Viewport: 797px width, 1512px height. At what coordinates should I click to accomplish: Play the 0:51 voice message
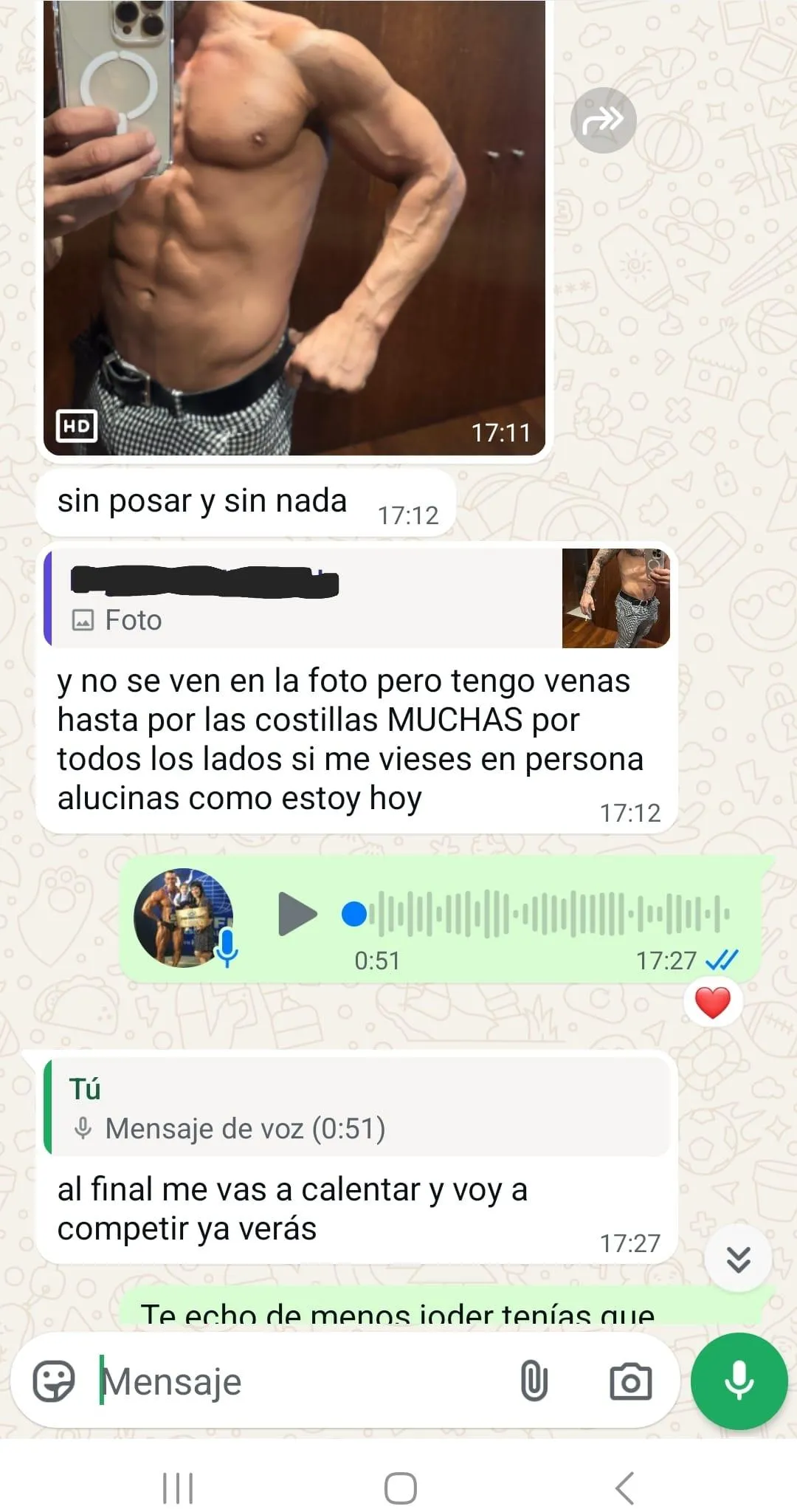(x=297, y=914)
